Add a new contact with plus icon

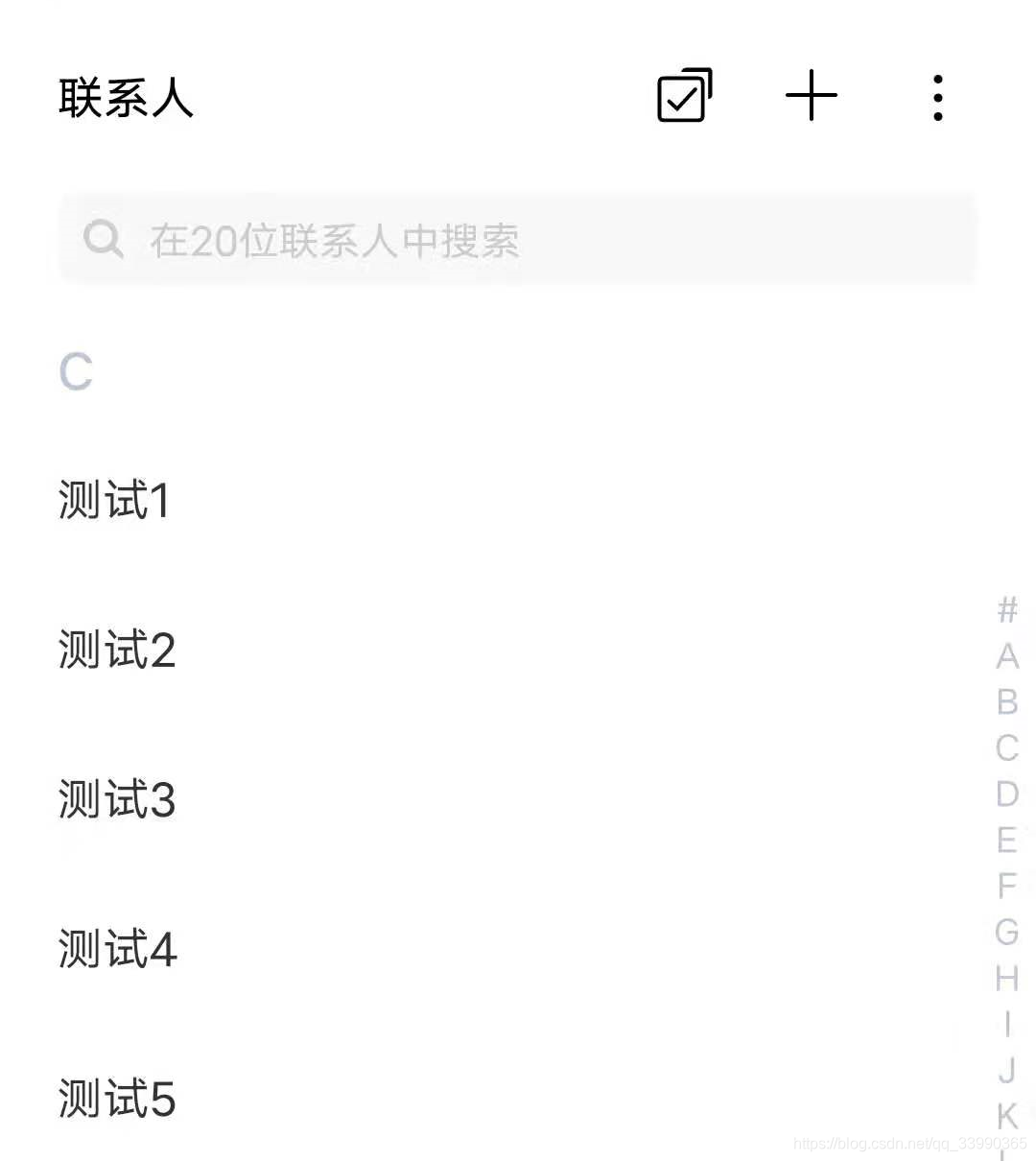812,96
